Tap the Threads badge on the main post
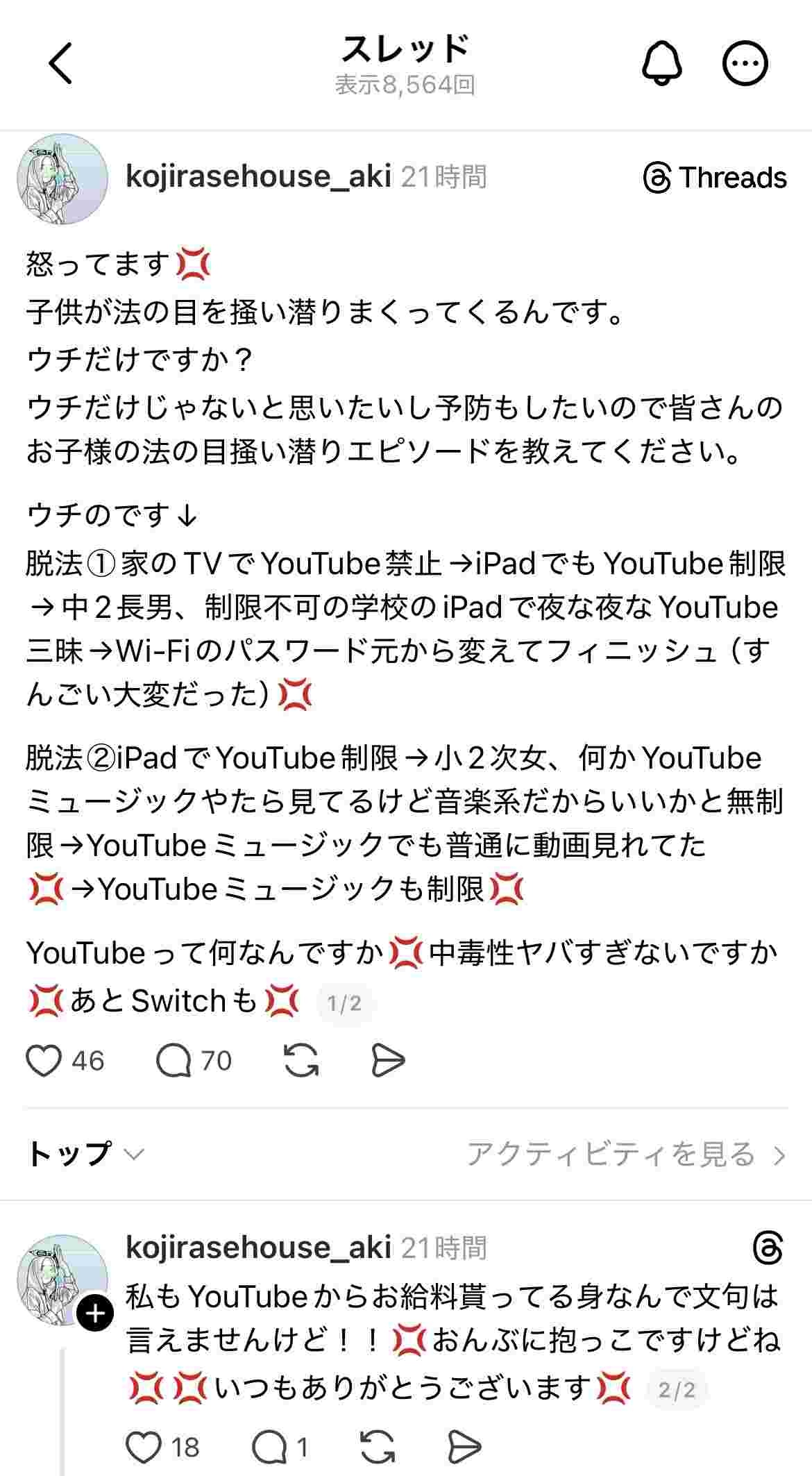This screenshot has width=812, height=1476. (715, 178)
